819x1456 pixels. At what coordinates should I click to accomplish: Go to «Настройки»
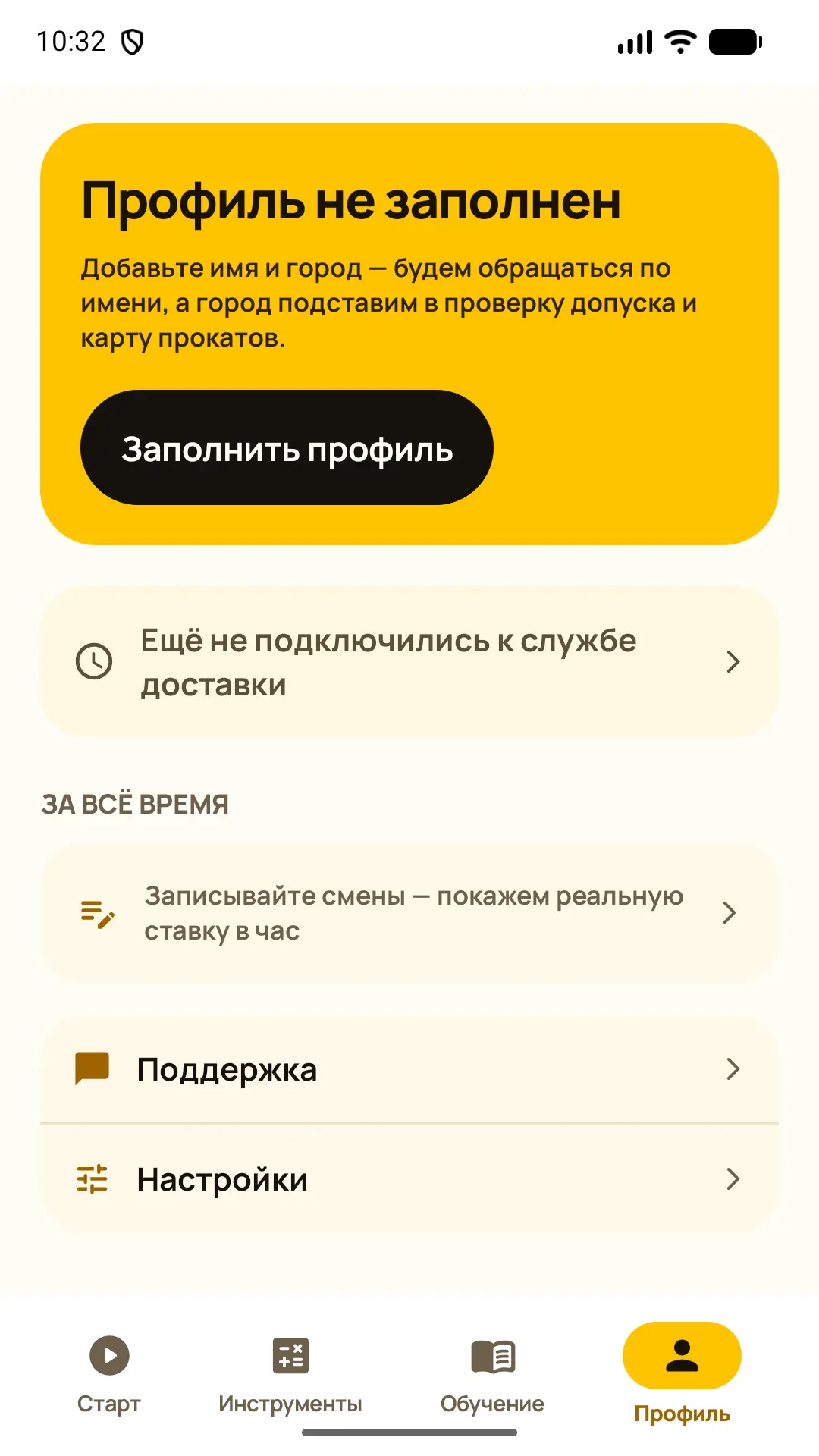(x=409, y=1179)
